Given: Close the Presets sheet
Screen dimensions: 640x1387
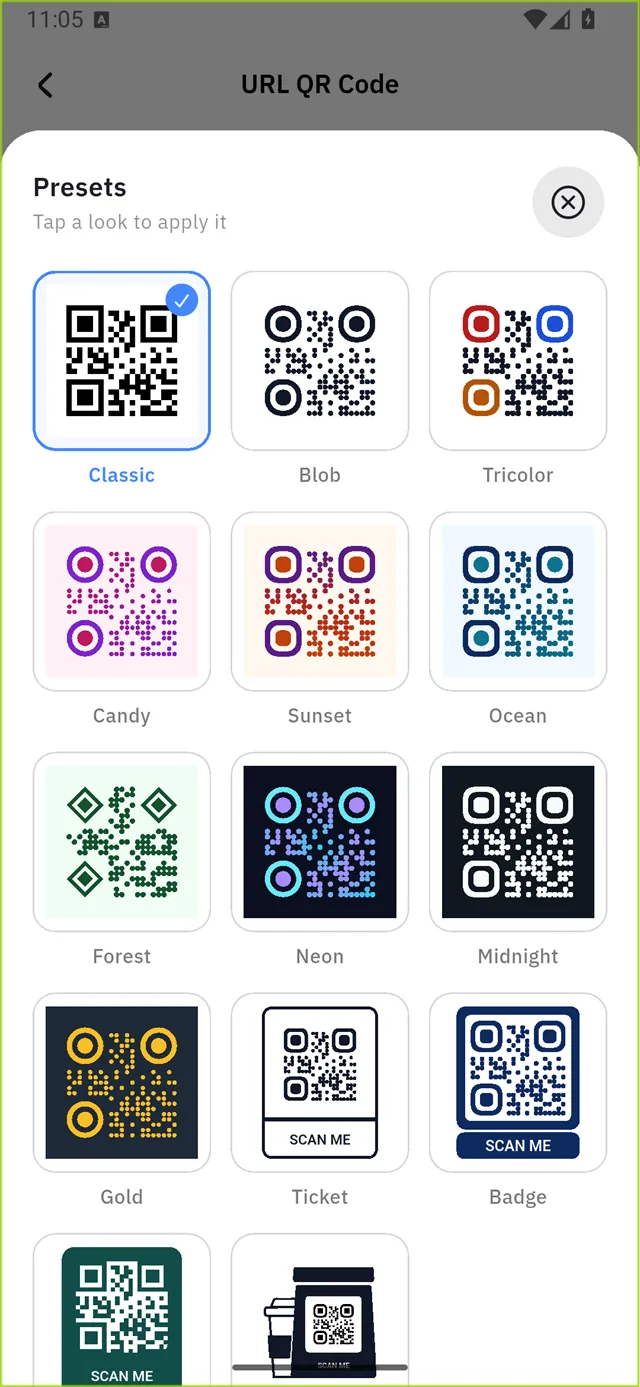Looking at the screenshot, I should pyautogui.click(x=568, y=203).
